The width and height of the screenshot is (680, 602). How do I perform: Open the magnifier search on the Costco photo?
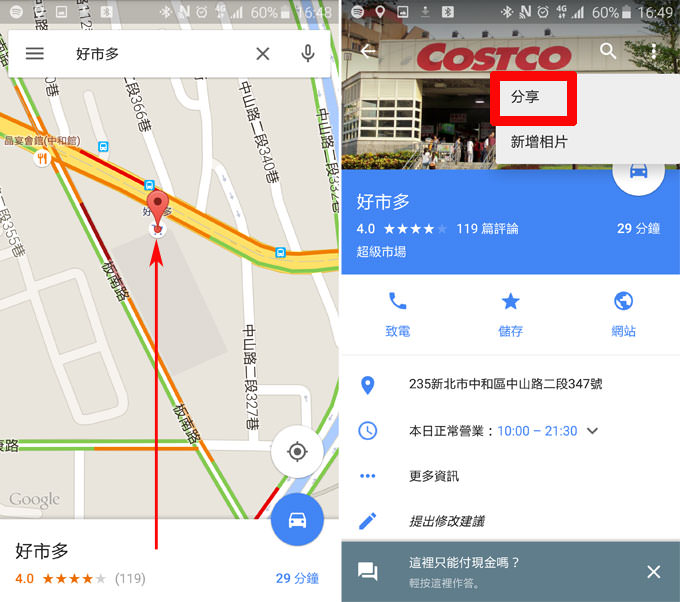coord(608,51)
